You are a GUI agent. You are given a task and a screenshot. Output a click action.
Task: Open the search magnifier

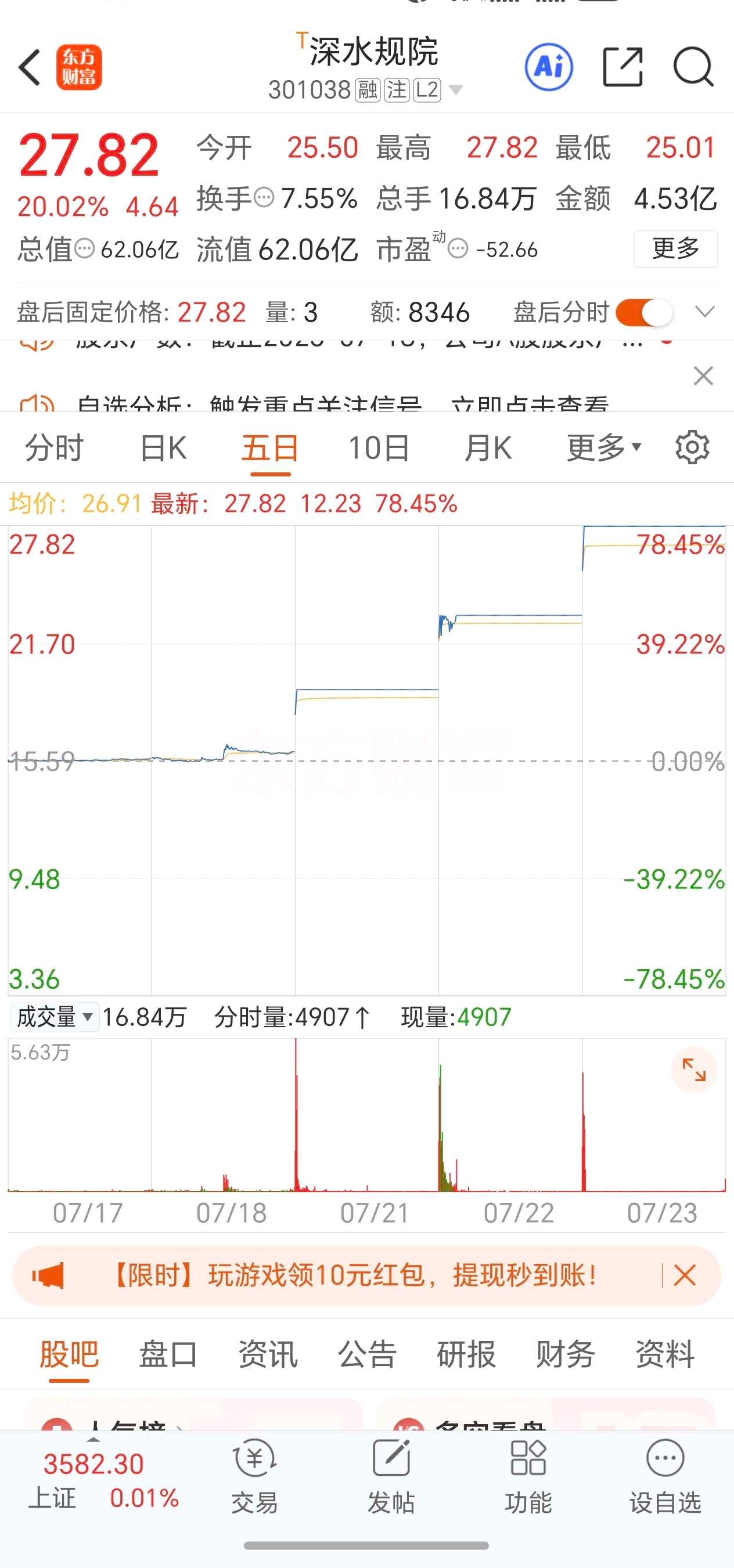(x=693, y=67)
